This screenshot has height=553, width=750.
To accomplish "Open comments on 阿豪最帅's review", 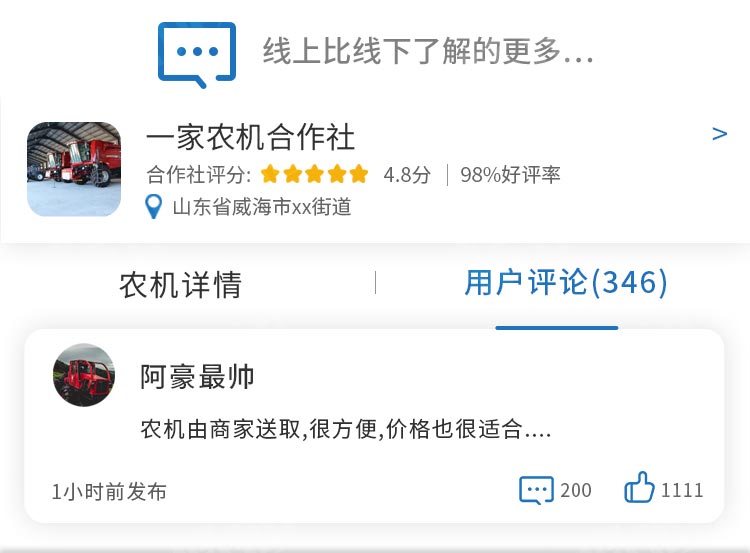I will (537, 490).
